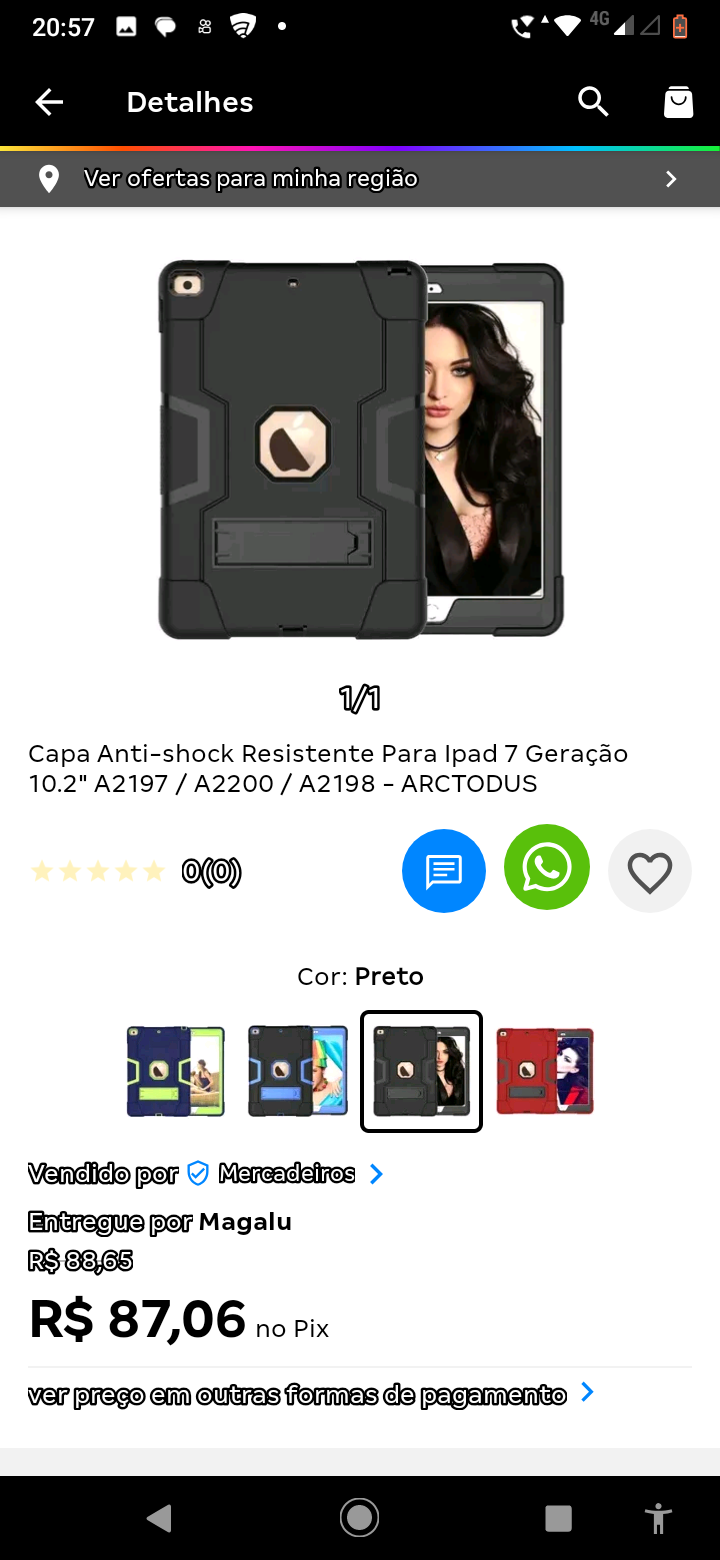Open the main product image
The height and width of the screenshot is (1560, 720).
point(360,449)
